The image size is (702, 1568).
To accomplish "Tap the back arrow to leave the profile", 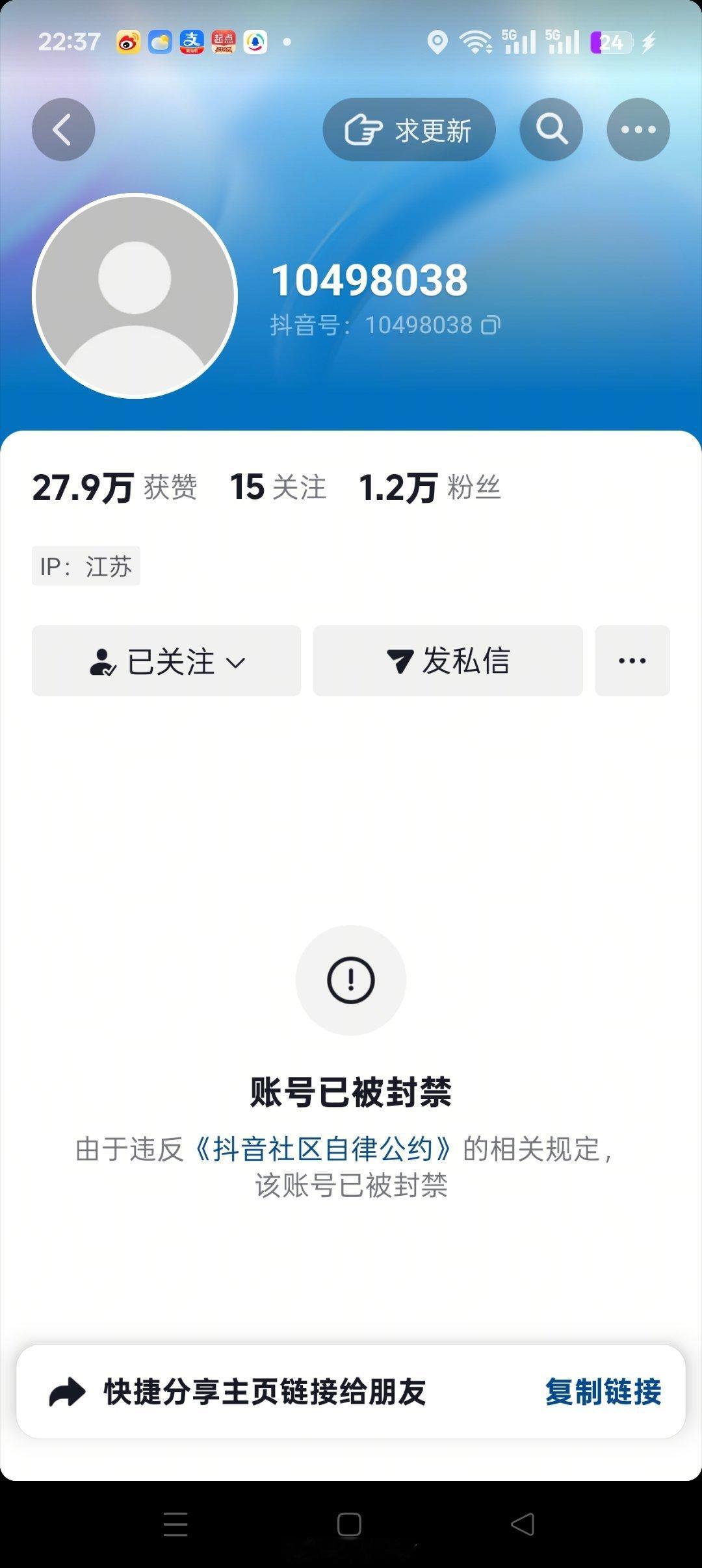I will click(x=62, y=129).
